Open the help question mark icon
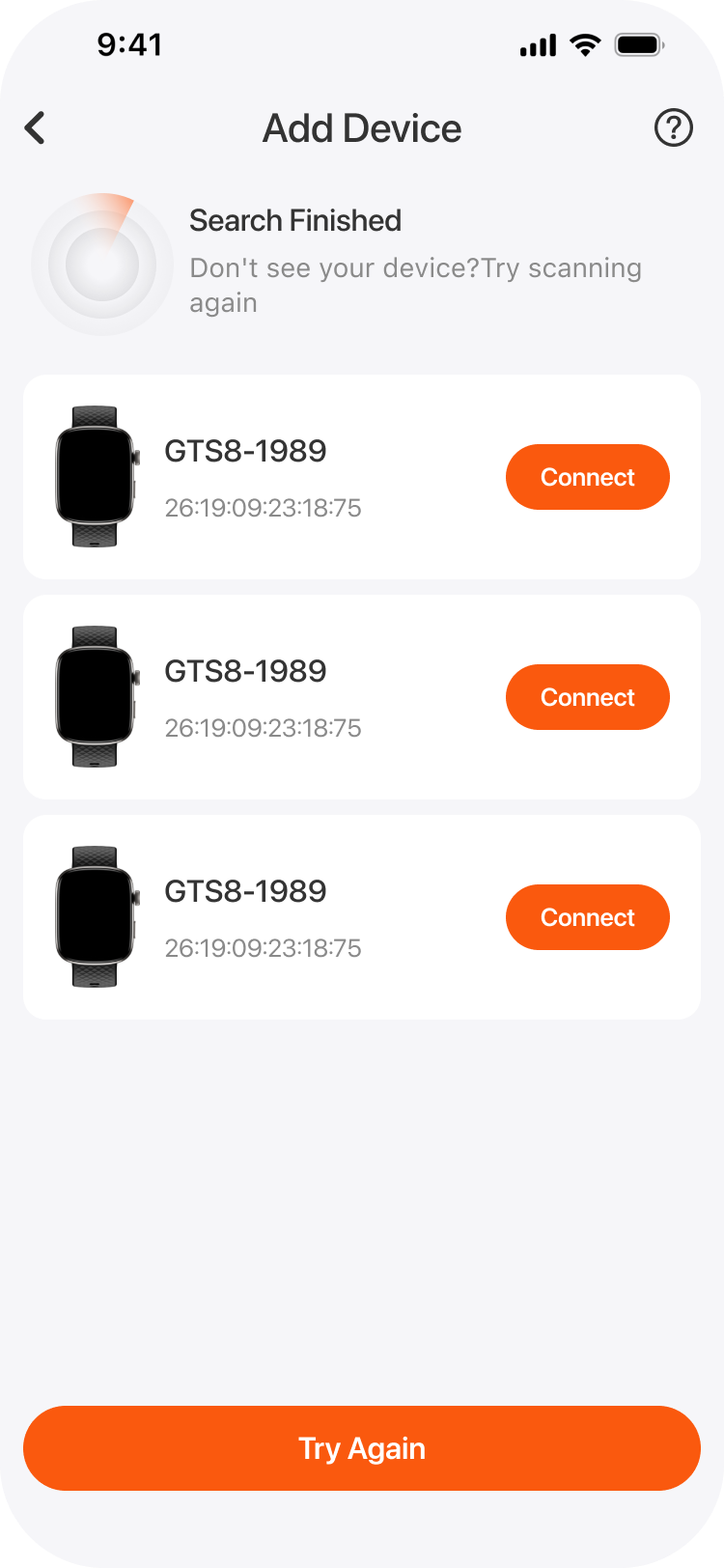 pyautogui.click(x=674, y=126)
